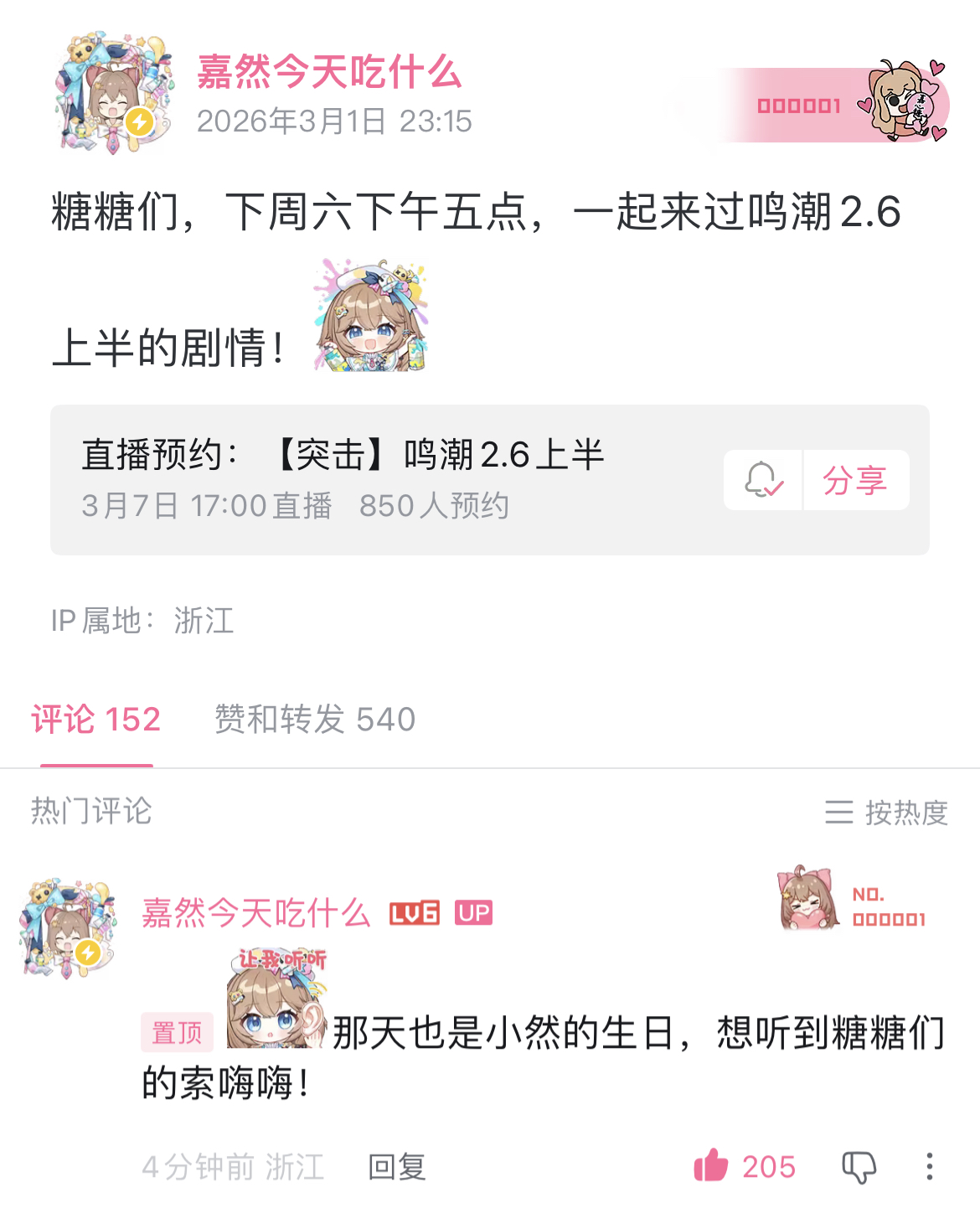Image resolution: width=980 pixels, height=1213 pixels.
Task: Switch to the 评论 152 tab
Action: click(95, 720)
